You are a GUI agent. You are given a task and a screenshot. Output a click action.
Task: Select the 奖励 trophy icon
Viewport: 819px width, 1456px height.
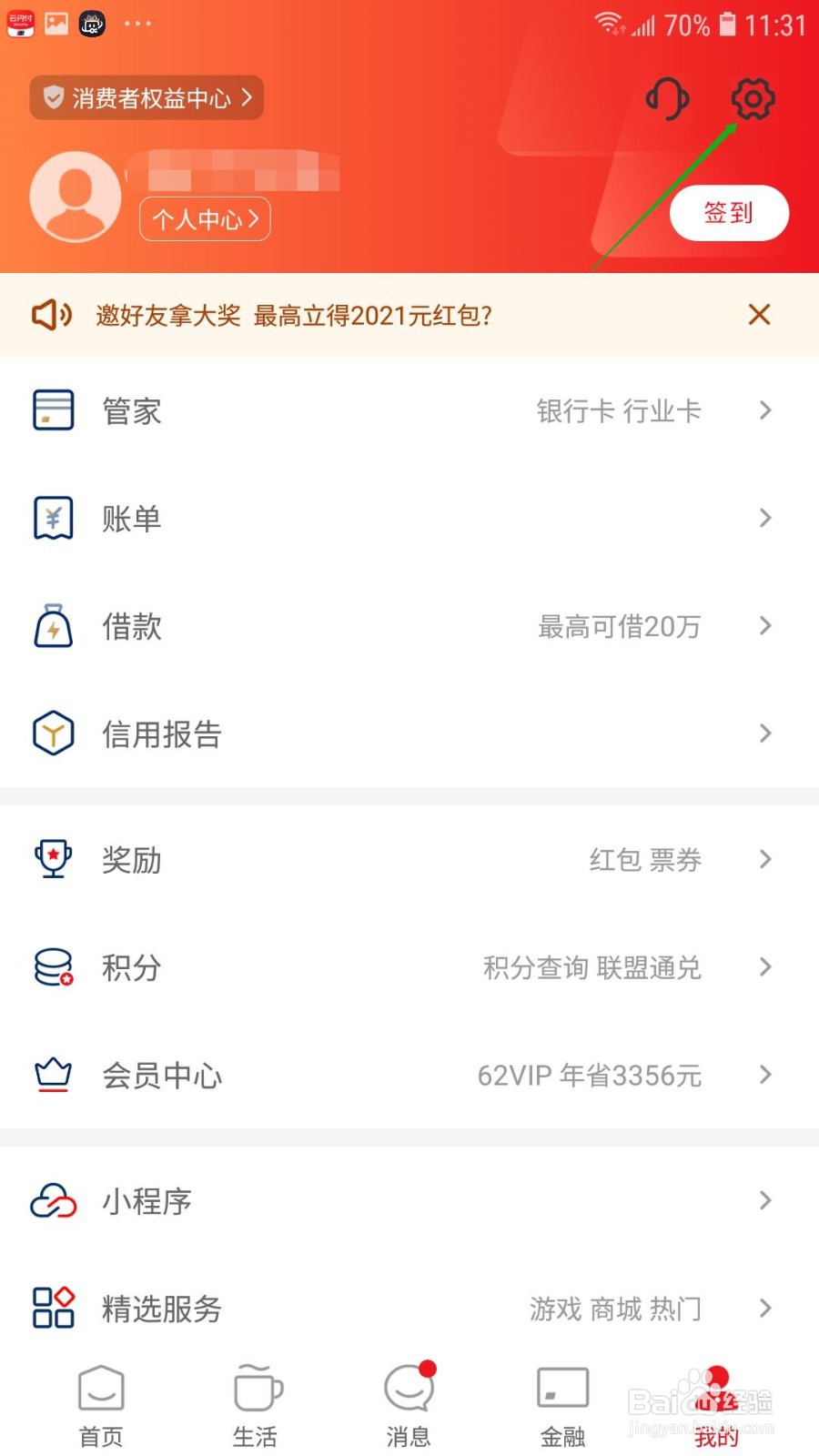coord(53,859)
